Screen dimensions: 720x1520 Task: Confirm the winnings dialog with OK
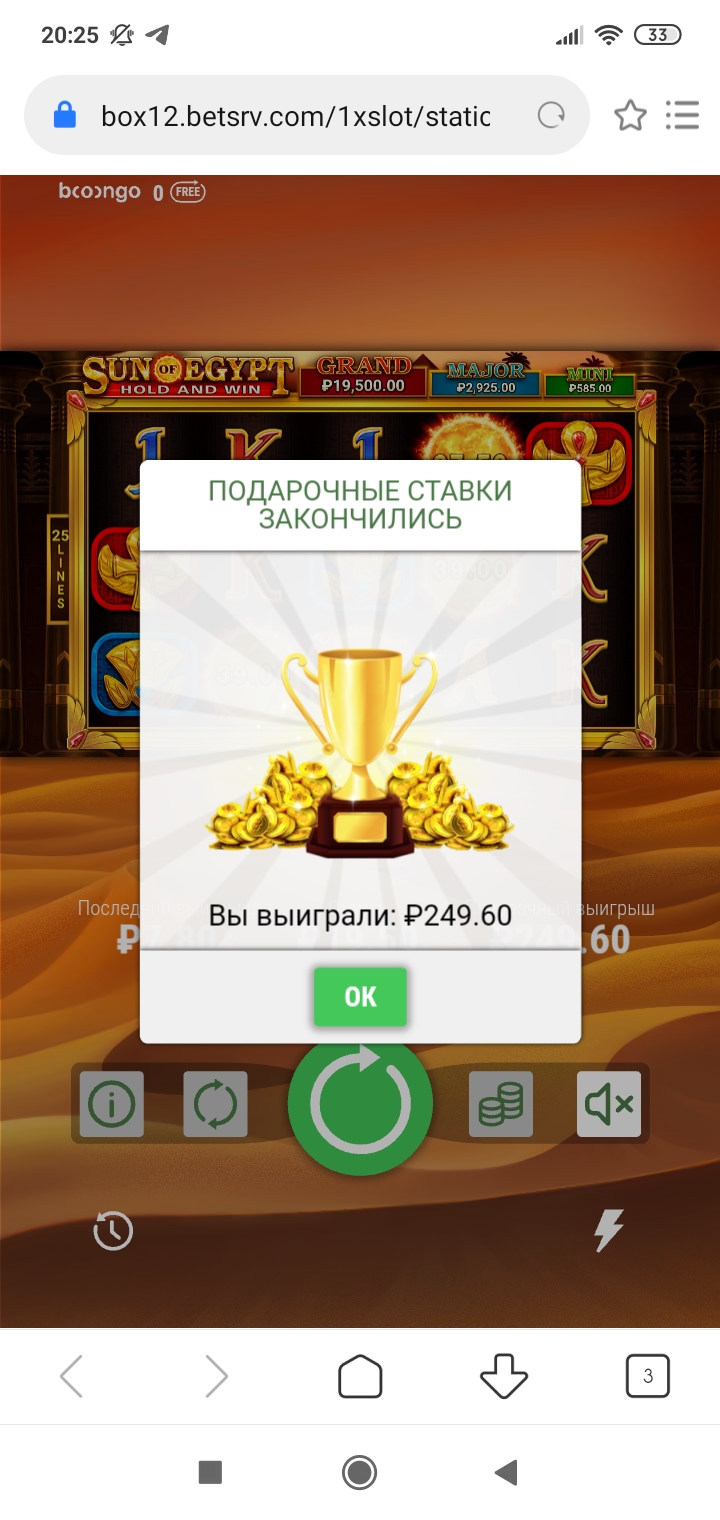tap(360, 996)
